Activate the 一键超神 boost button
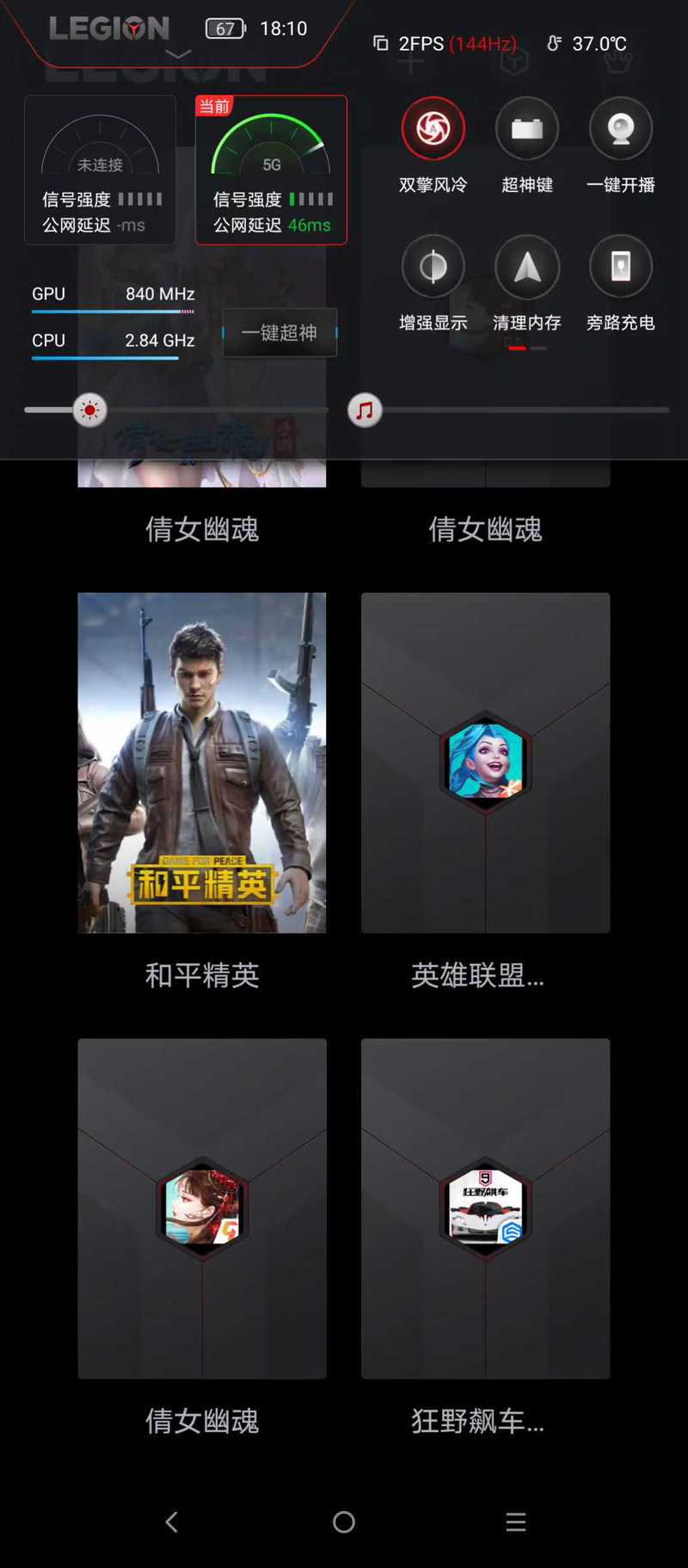Viewport: 688px width, 1568px height. (x=279, y=332)
